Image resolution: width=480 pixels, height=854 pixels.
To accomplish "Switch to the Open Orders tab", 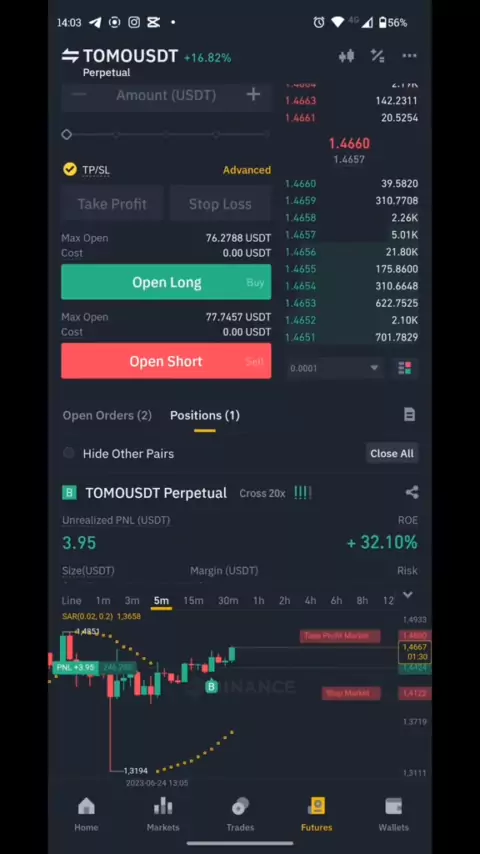I will pos(107,415).
